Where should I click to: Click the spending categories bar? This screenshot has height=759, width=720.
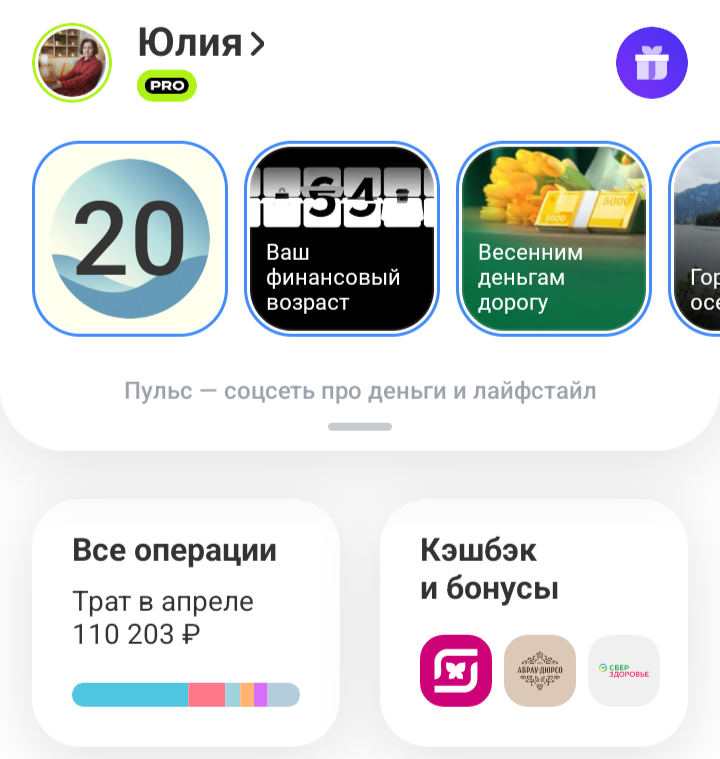[x=186, y=694]
